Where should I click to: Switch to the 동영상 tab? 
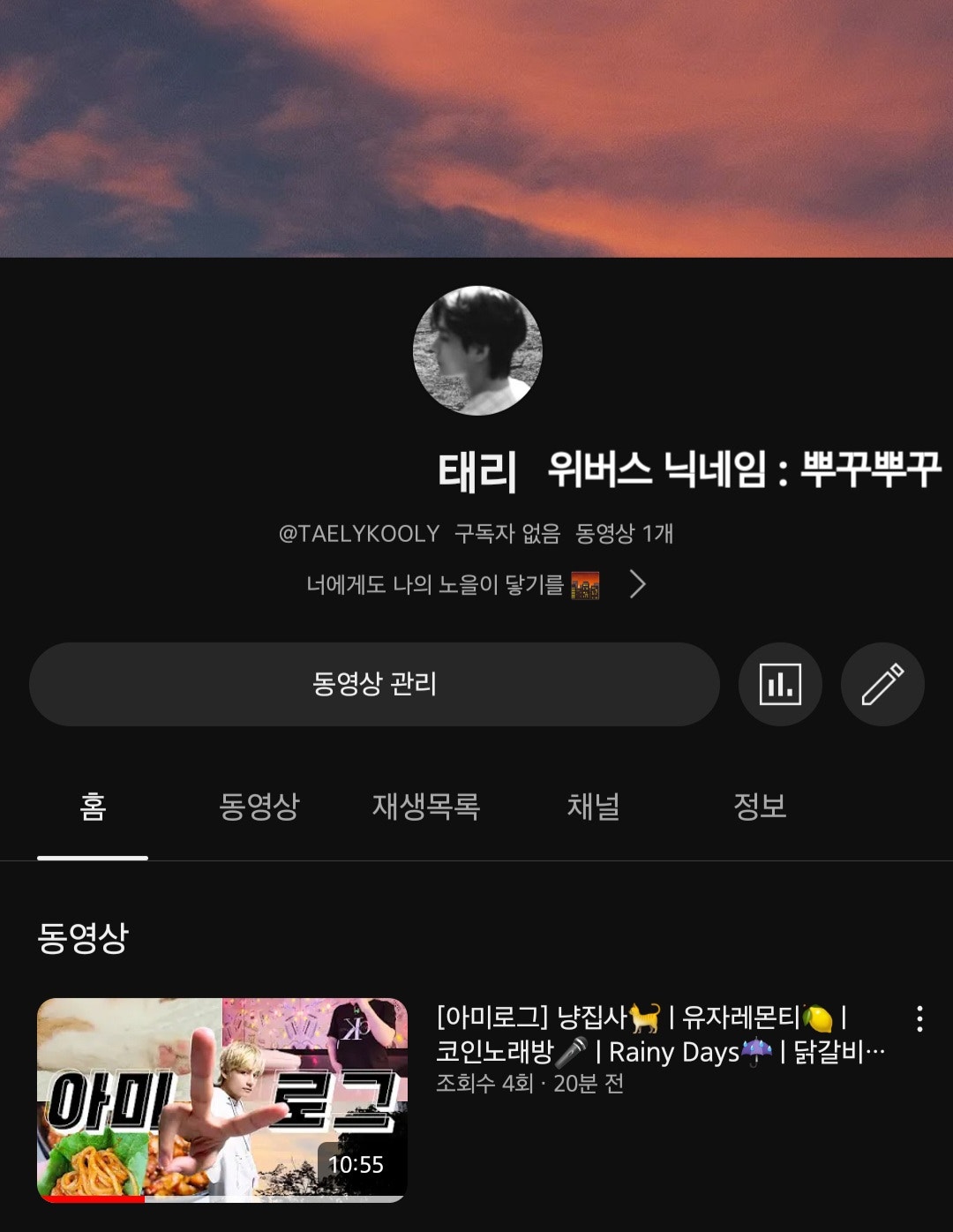coord(259,806)
